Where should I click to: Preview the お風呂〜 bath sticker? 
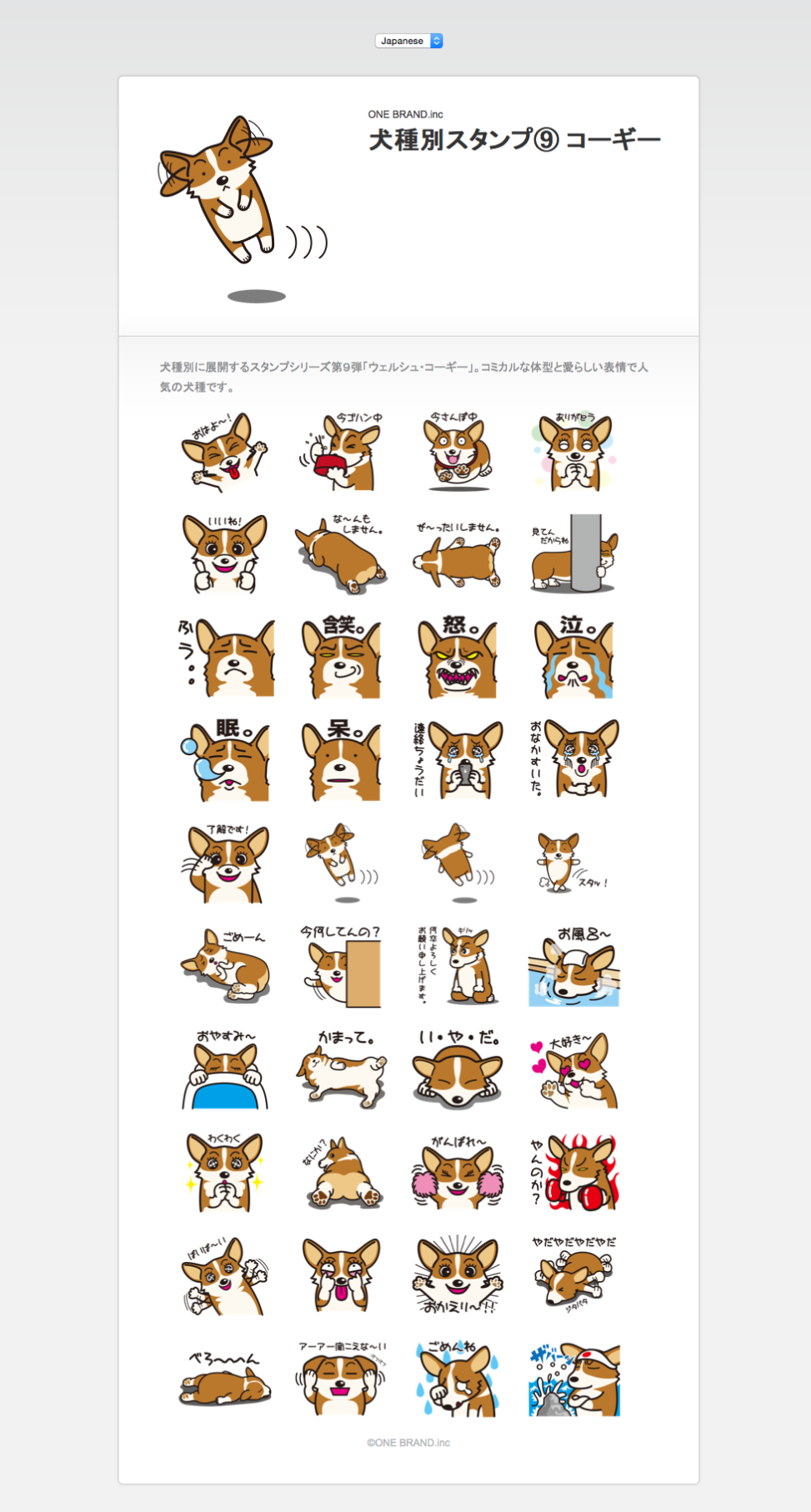(x=573, y=966)
